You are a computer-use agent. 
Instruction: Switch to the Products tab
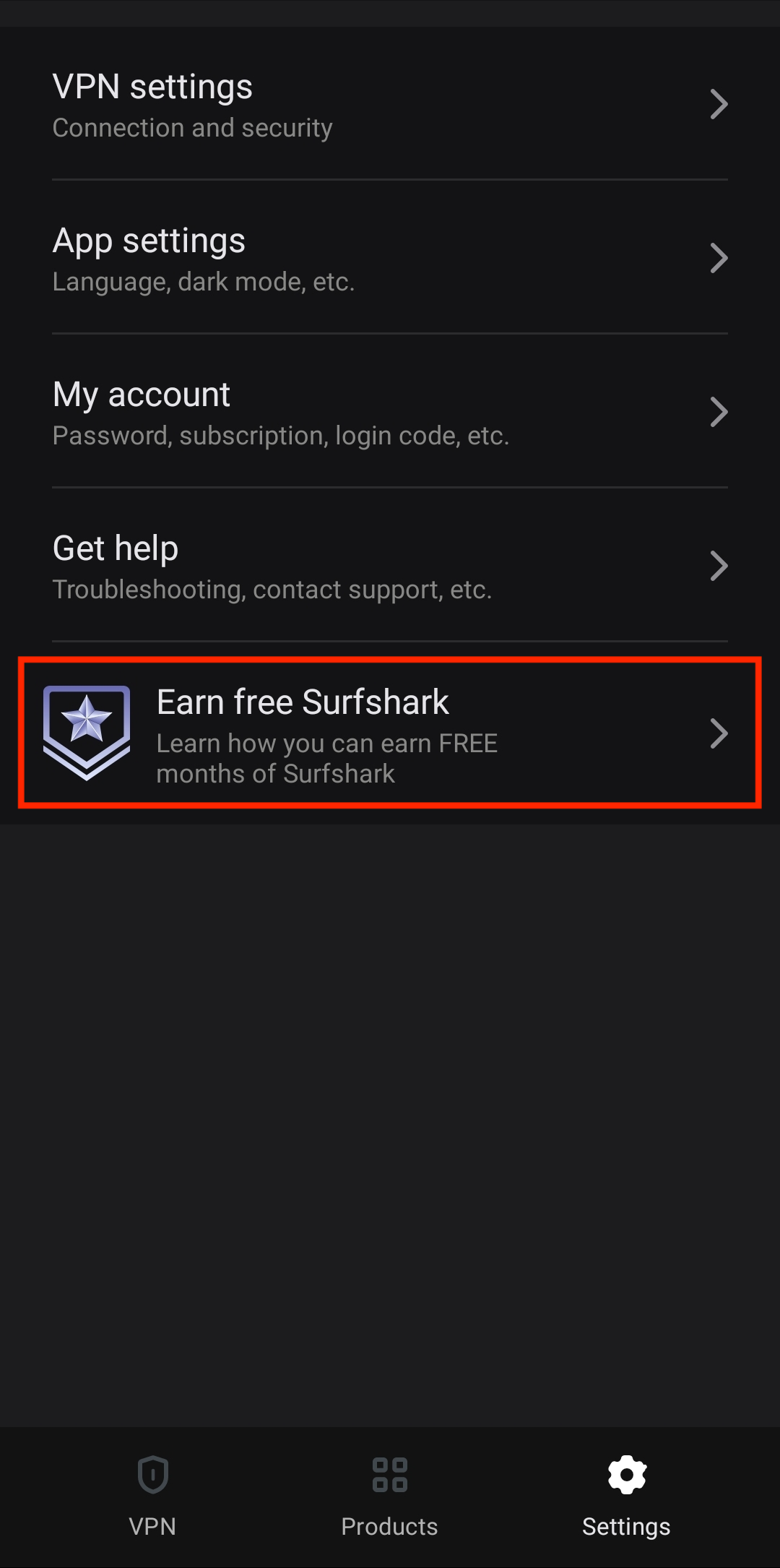(x=389, y=1497)
